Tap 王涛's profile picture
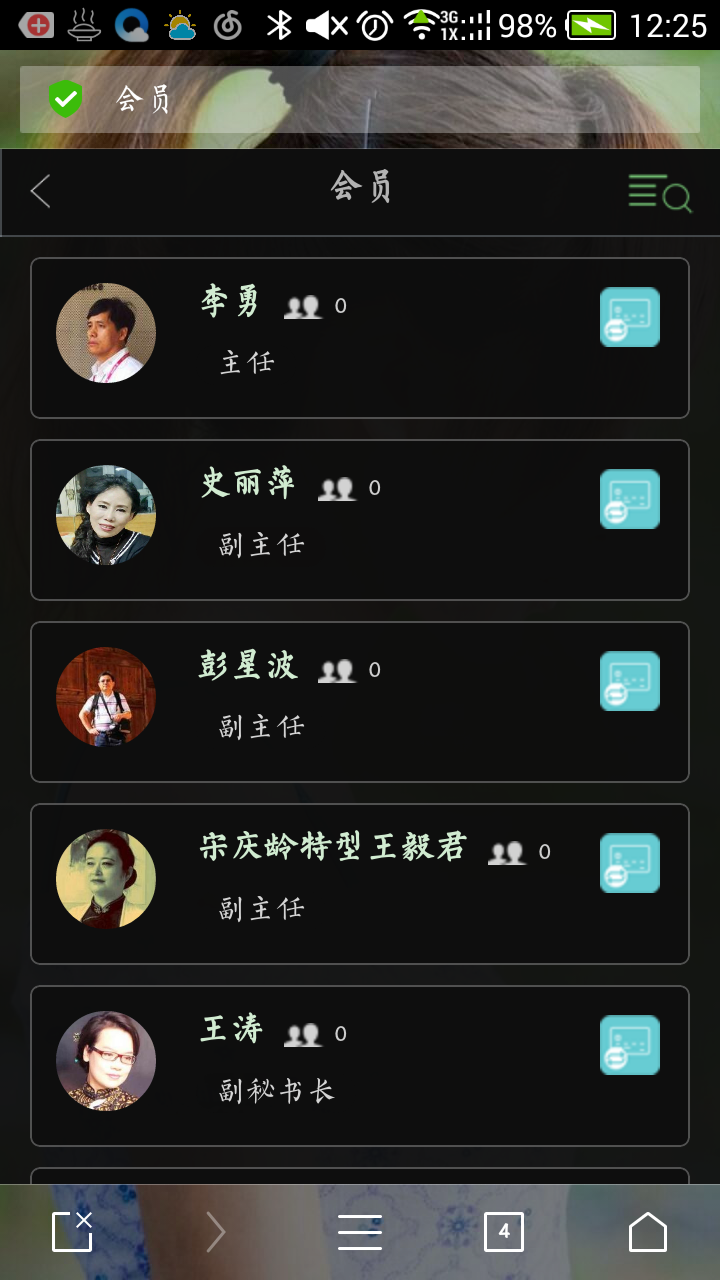Screen dimensions: 720x1280 (105, 1061)
